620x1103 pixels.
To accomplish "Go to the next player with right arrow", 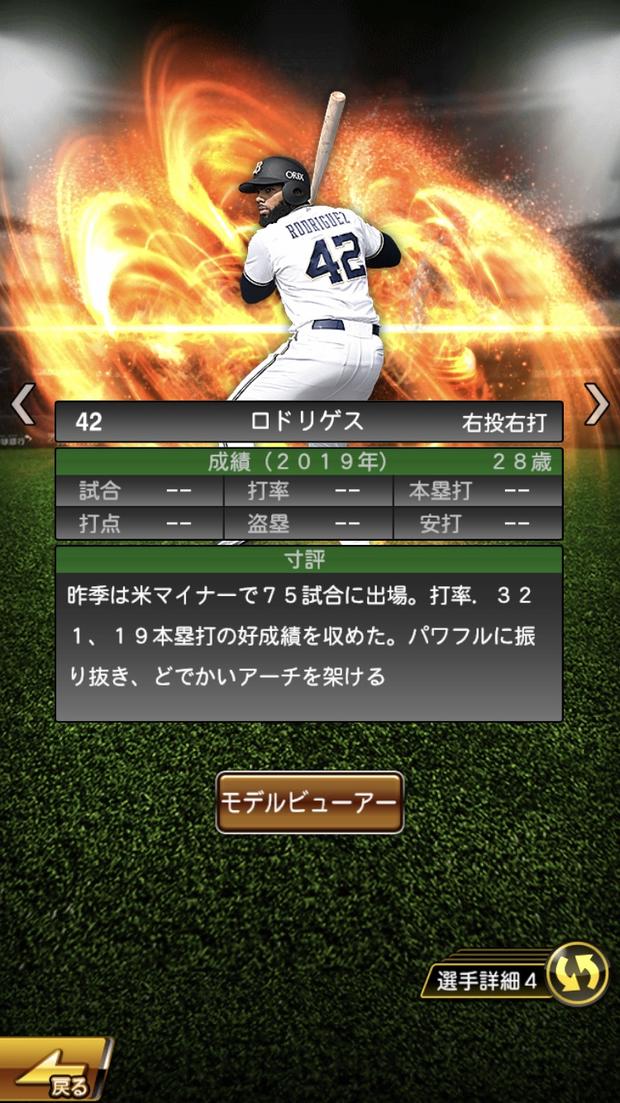I will (x=597, y=405).
